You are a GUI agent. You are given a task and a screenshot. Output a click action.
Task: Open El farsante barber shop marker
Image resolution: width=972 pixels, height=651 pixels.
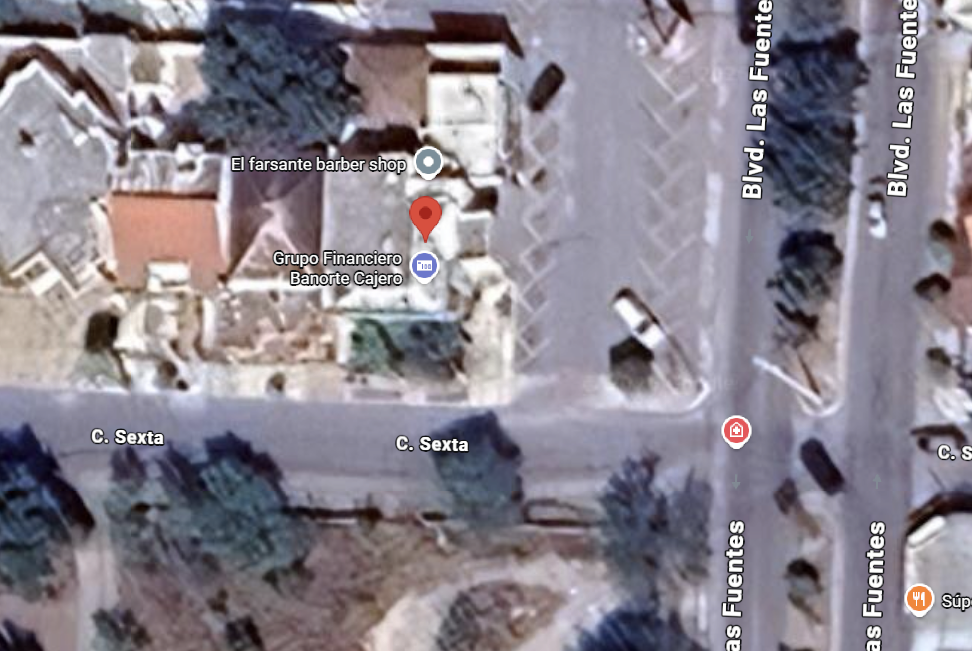428,162
